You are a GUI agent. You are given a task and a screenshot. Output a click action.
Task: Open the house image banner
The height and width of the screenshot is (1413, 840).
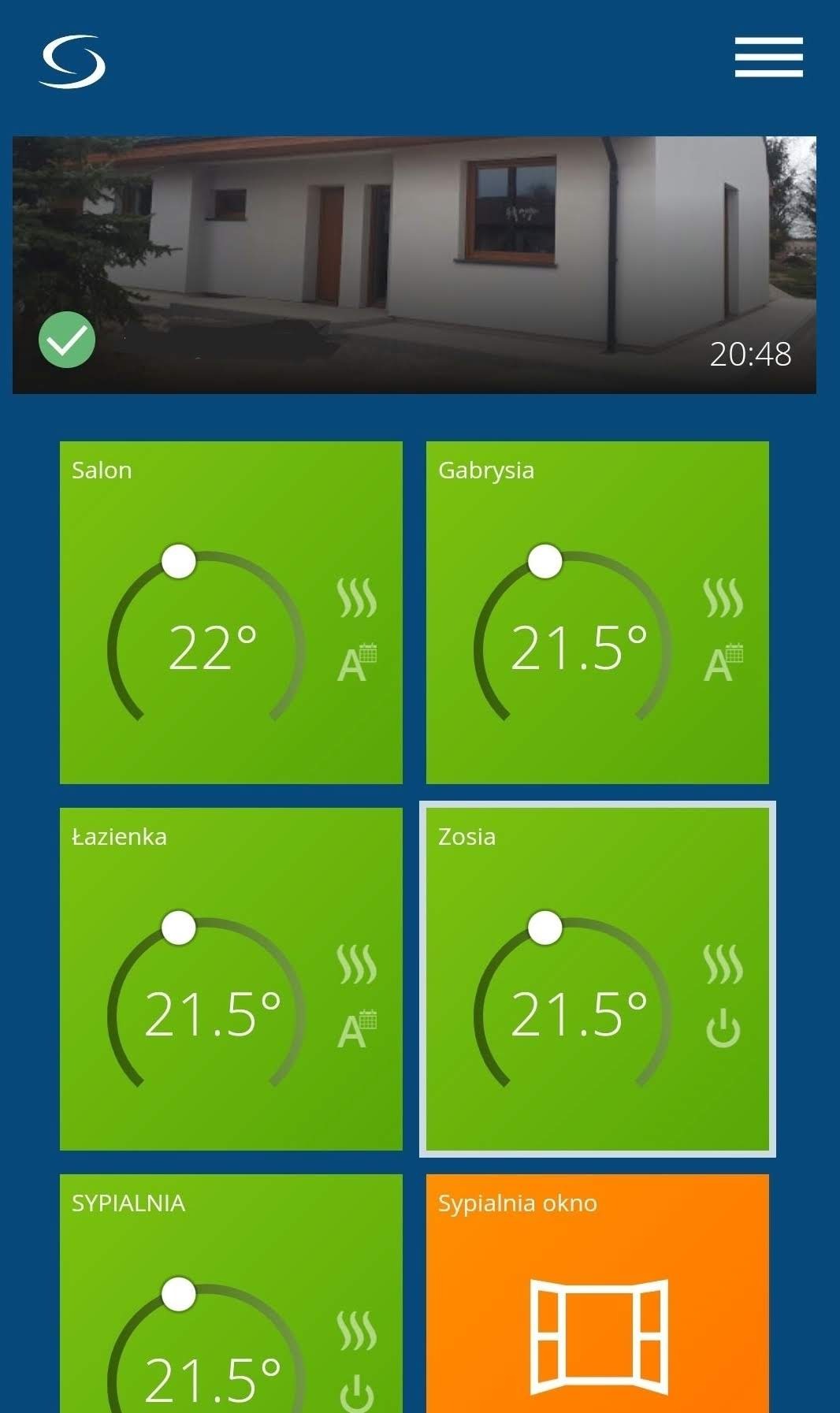click(x=414, y=264)
